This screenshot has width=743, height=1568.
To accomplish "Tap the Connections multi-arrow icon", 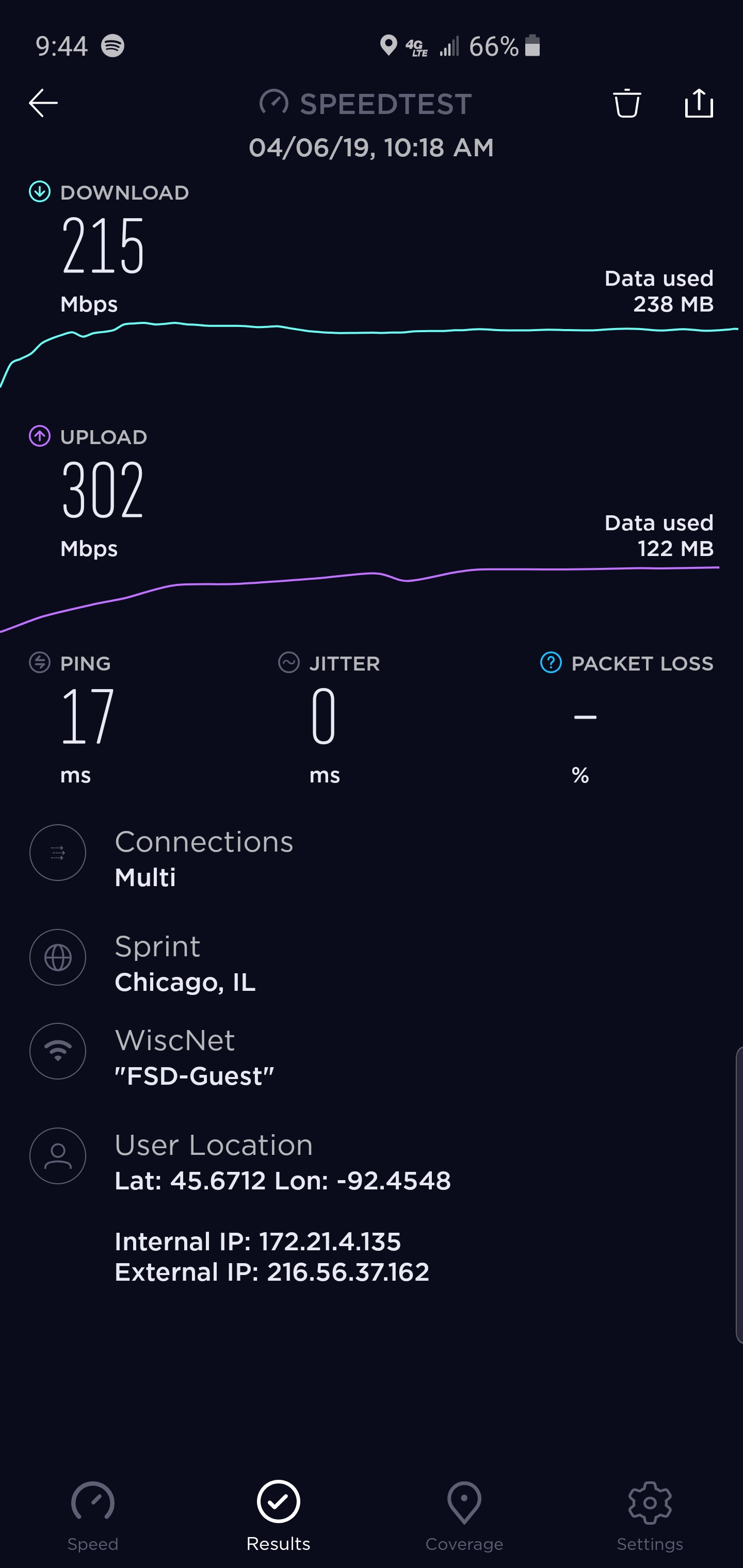I will [x=58, y=852].
